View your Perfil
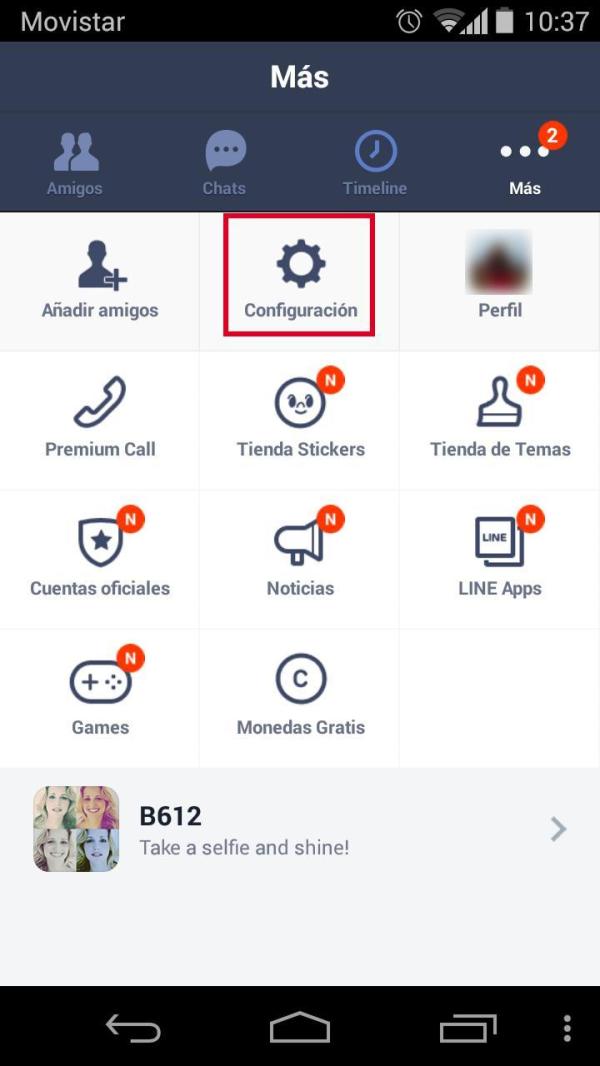Viewport: 600px width, 1066px height. pyautogui.click(x=500, y=281)
